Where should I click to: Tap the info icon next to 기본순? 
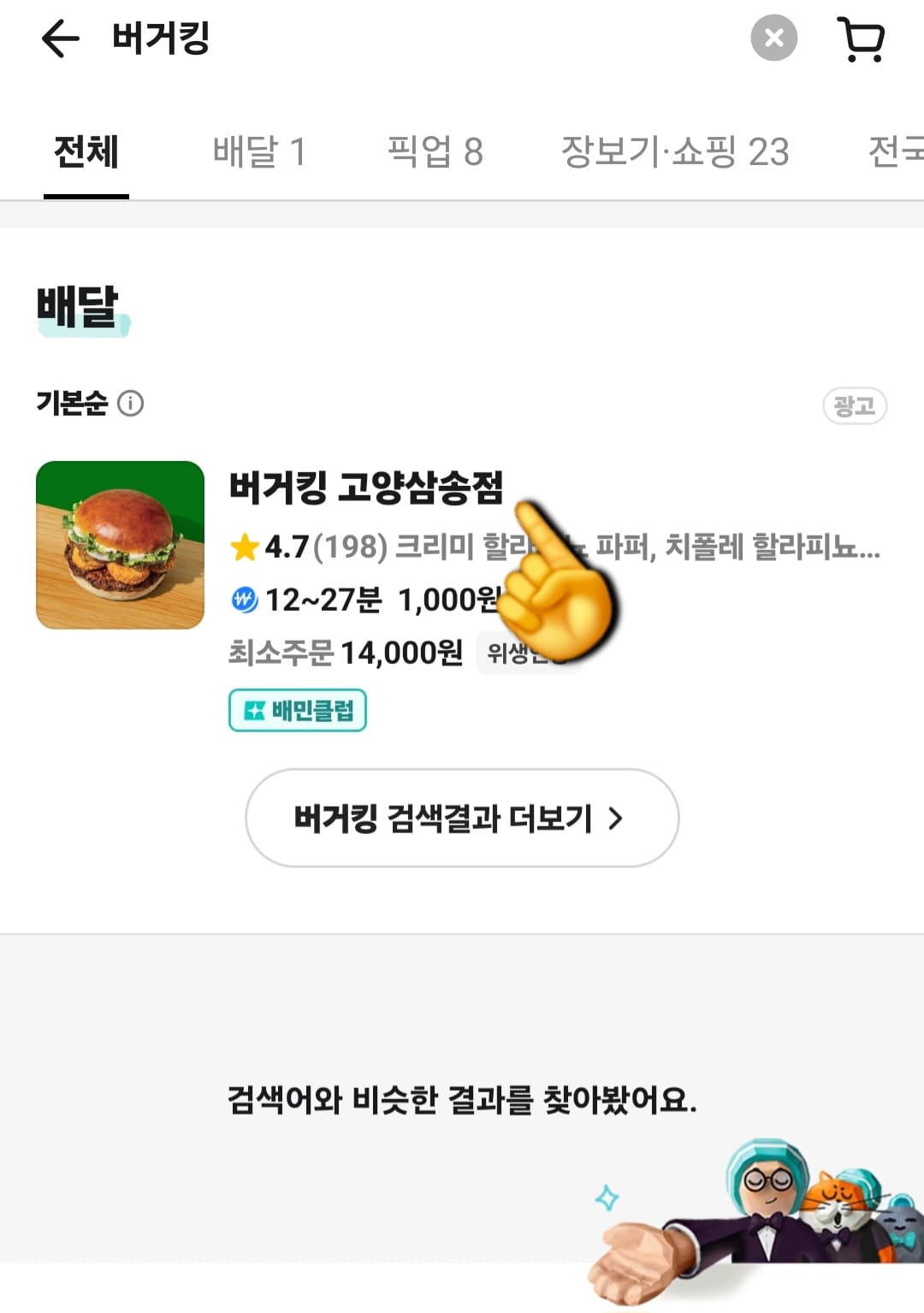point(129,403)
